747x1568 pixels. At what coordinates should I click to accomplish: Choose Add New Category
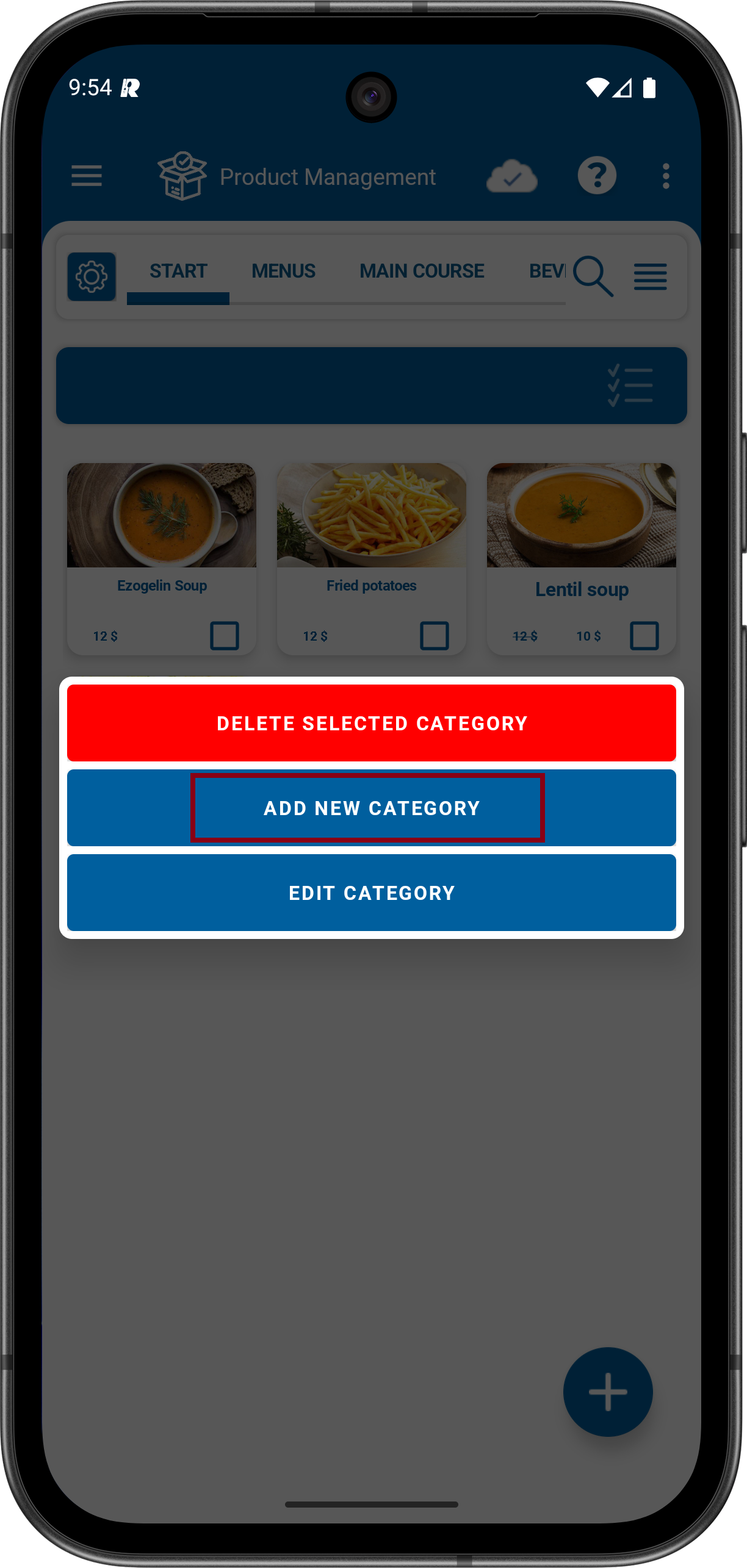coord(371,808)
